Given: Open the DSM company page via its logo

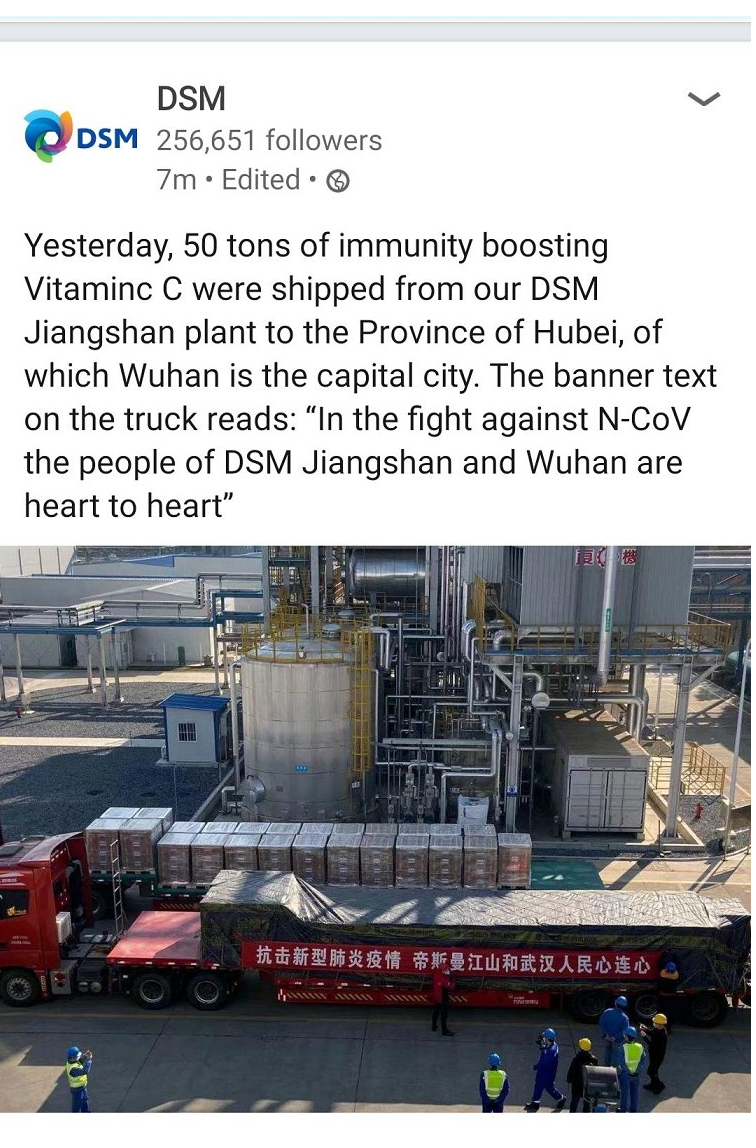Looking at the screenshot, I should click(x=79, y=137).
